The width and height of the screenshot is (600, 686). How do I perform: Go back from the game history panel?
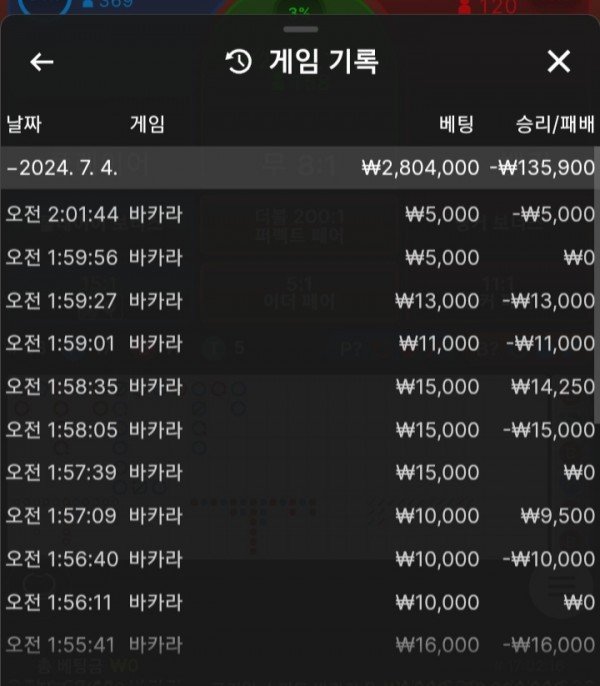point(41,62)
